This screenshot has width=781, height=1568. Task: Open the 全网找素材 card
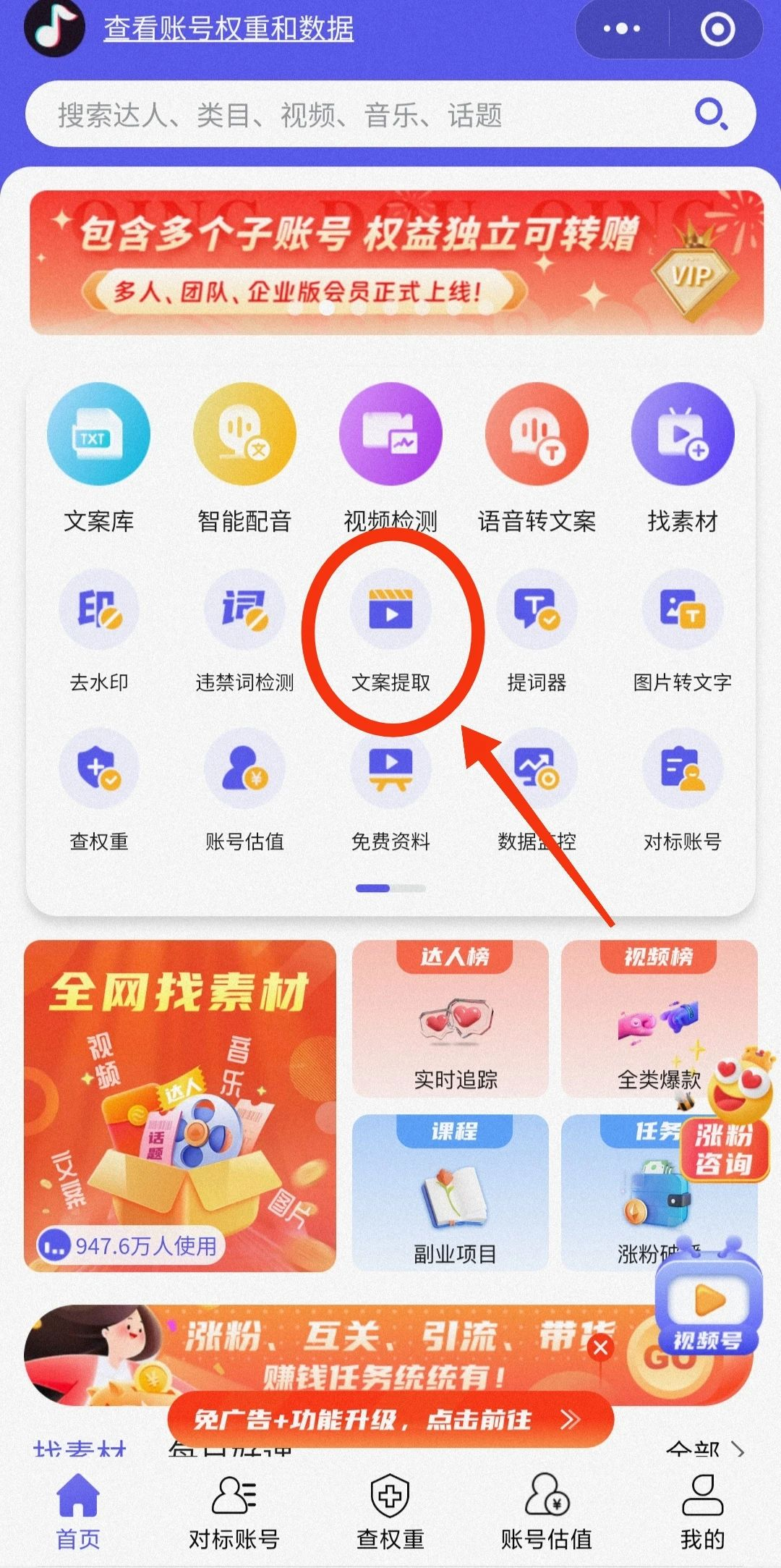pyautogui.click(x=180, y=1105)
